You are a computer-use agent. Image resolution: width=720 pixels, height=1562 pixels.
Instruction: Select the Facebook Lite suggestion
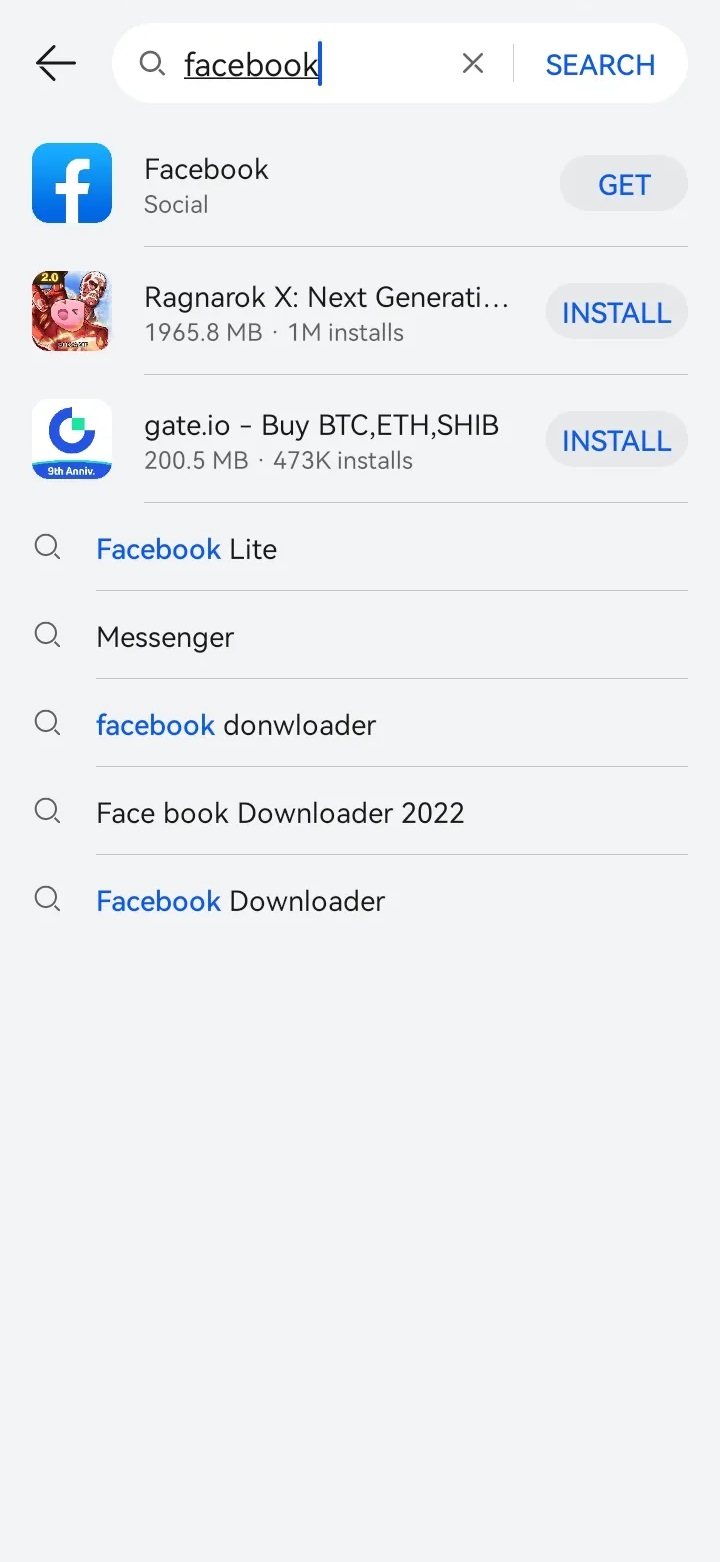187,548
